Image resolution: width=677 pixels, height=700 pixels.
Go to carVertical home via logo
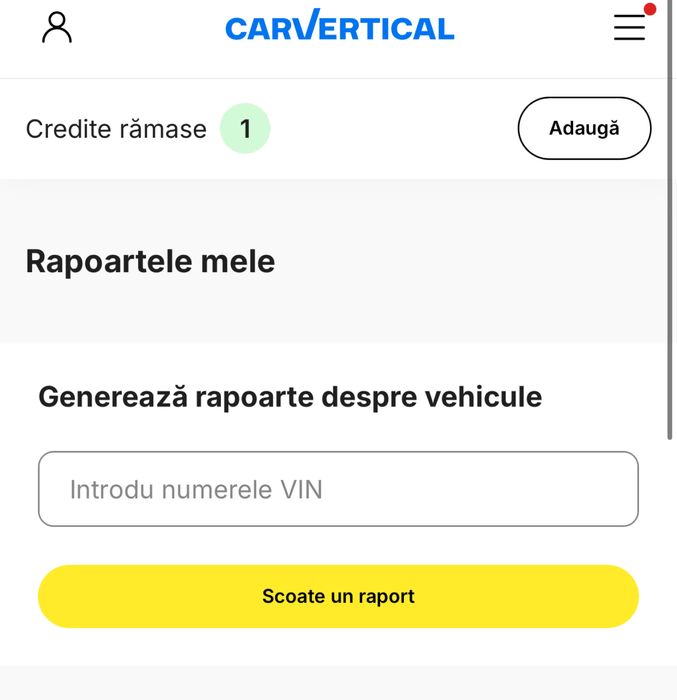(x=339, y=27)
